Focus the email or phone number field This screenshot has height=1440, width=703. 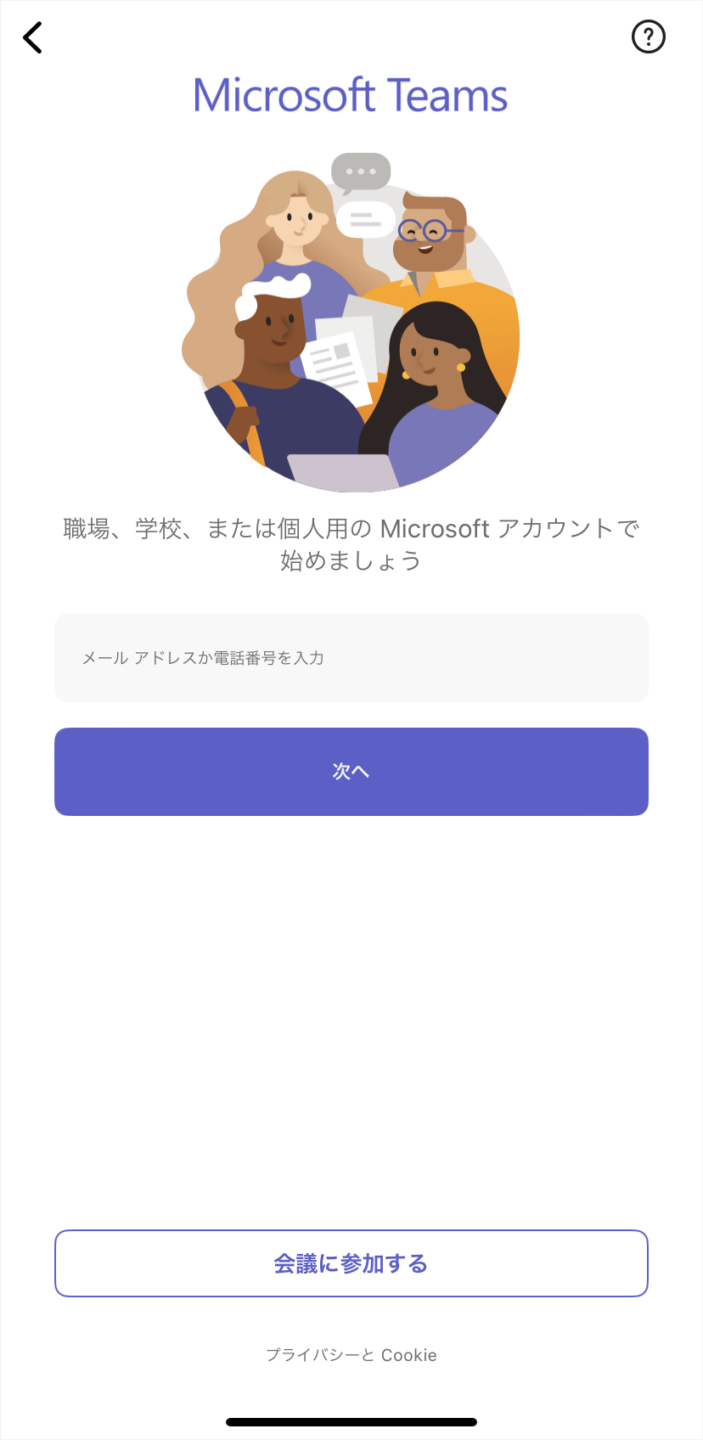[351, 658]
